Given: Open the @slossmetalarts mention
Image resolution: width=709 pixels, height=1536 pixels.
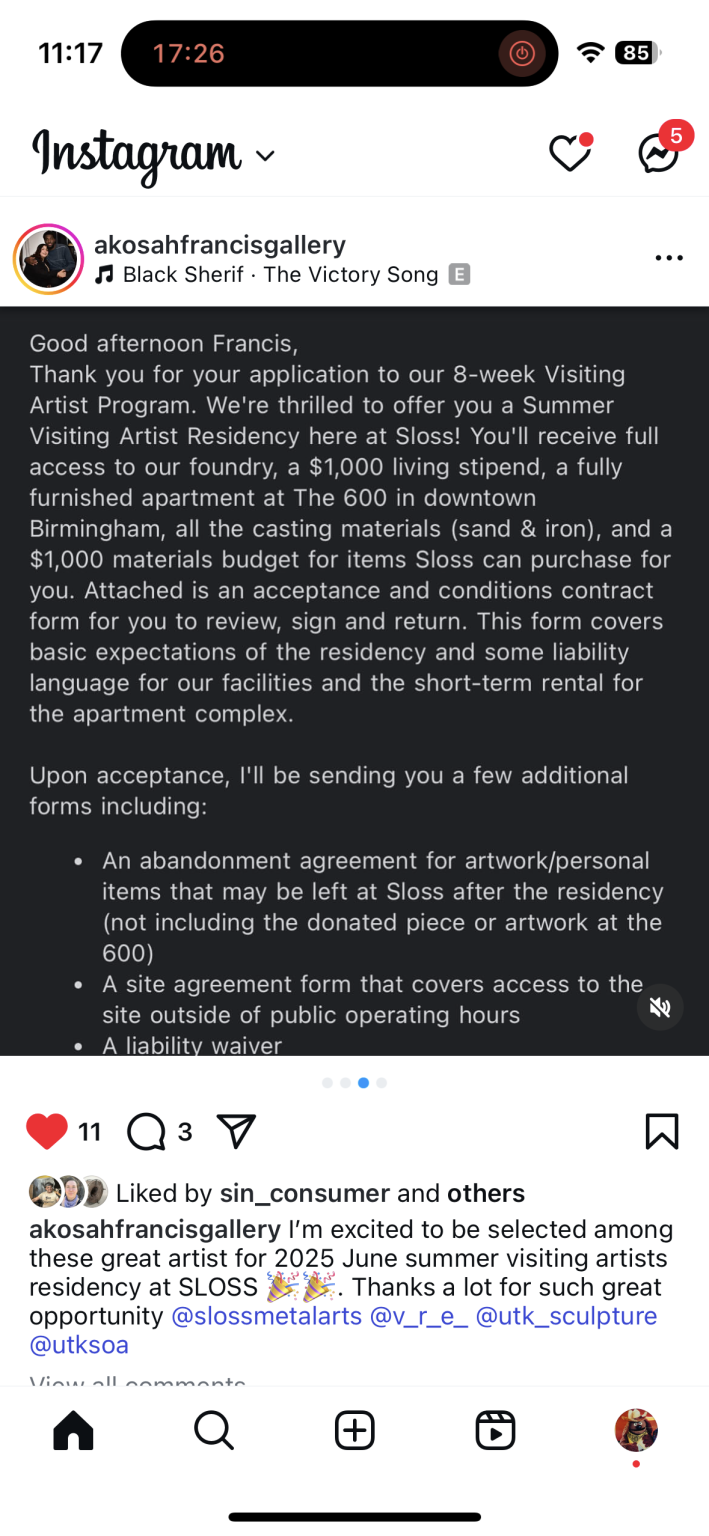Looking at the screenshot, I should [267, 1316].
